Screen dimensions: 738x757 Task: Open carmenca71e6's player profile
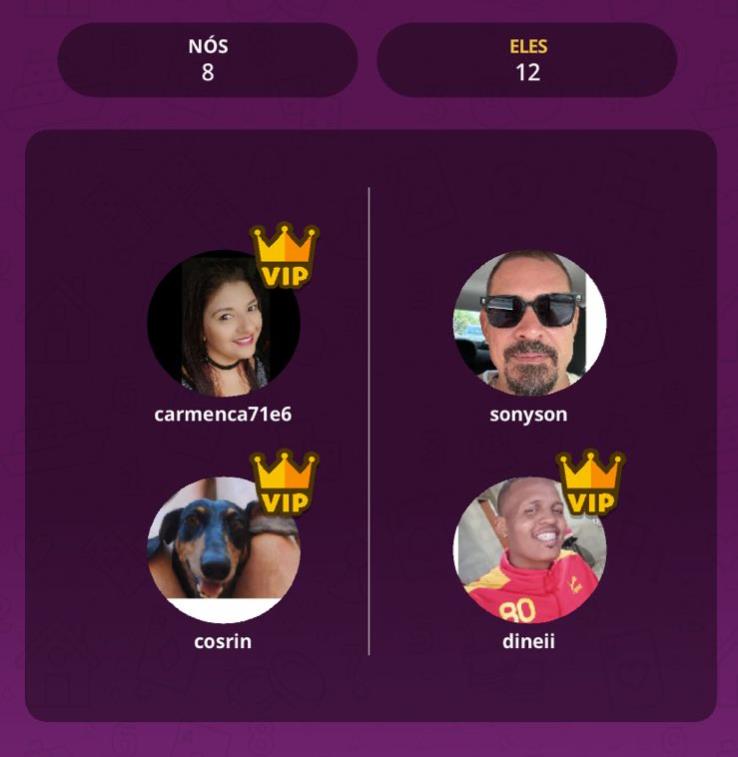click(x=223, y=324)
